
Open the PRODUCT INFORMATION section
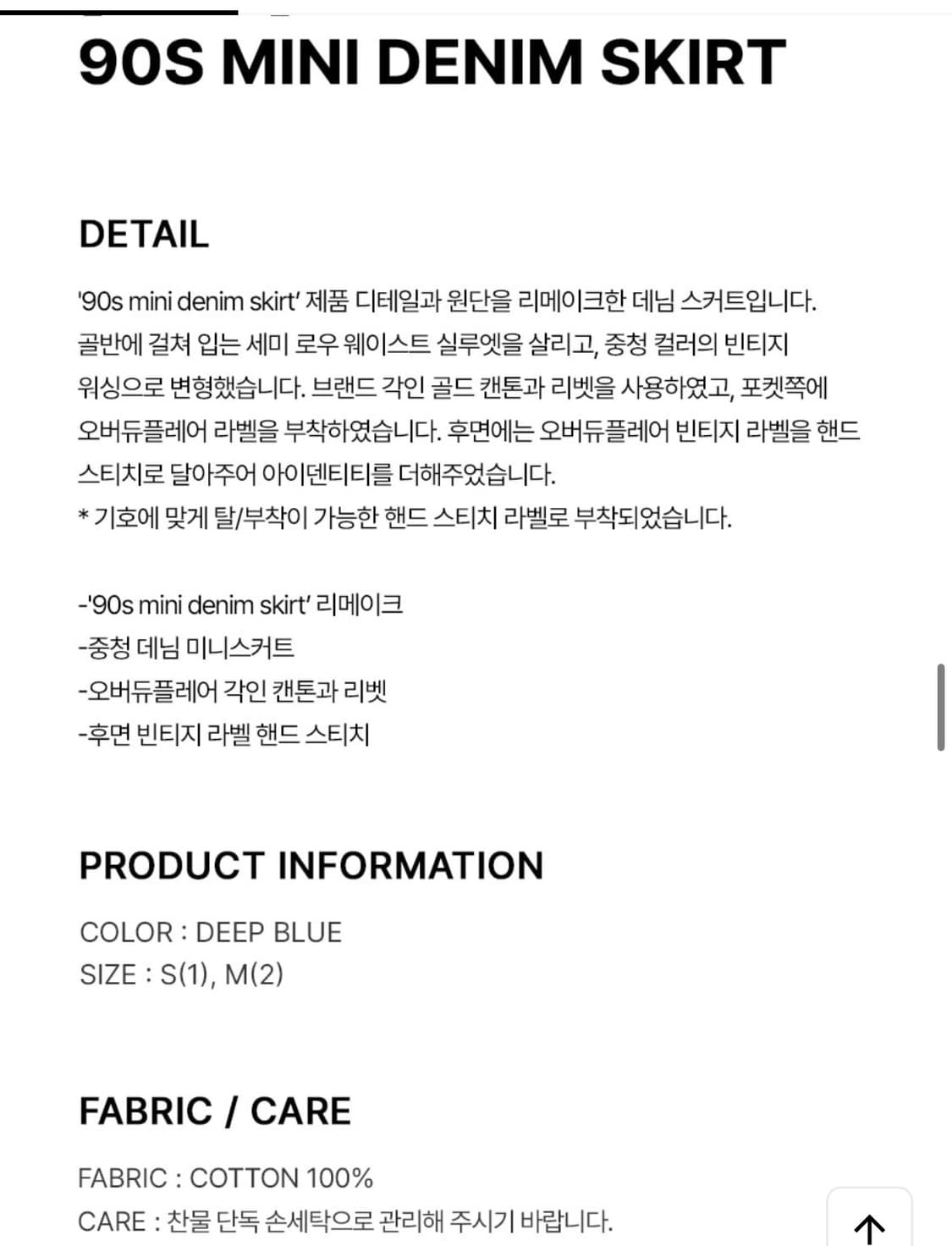pyautogui.click(x=311, y=864)
